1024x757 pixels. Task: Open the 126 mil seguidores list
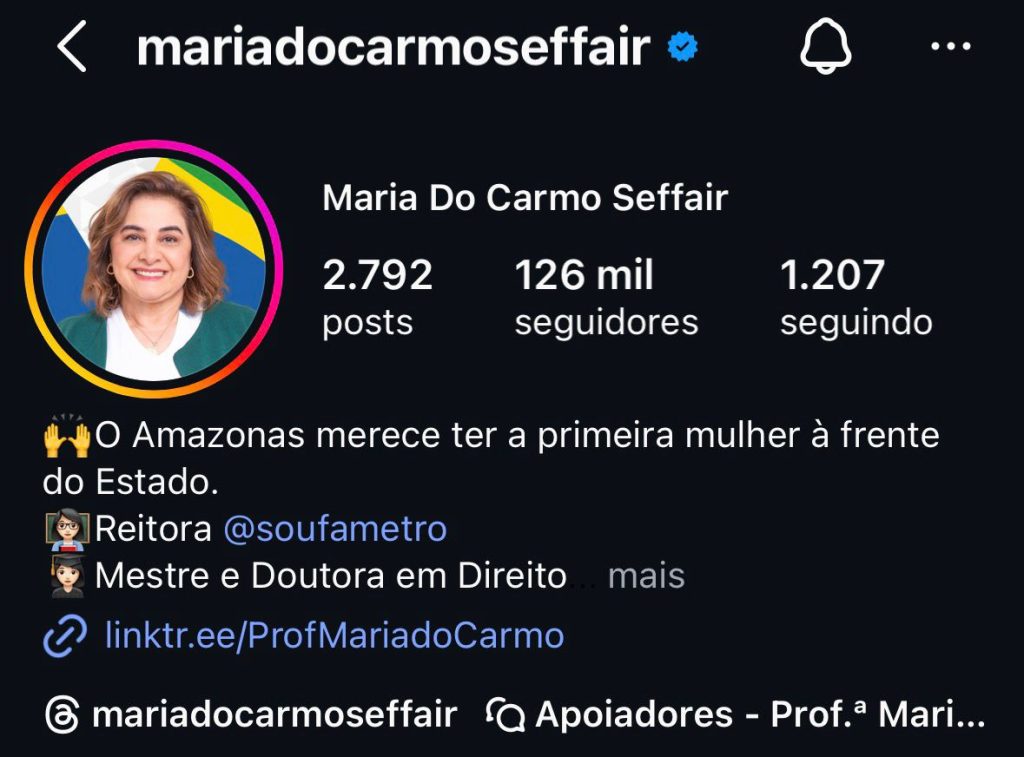605,297
